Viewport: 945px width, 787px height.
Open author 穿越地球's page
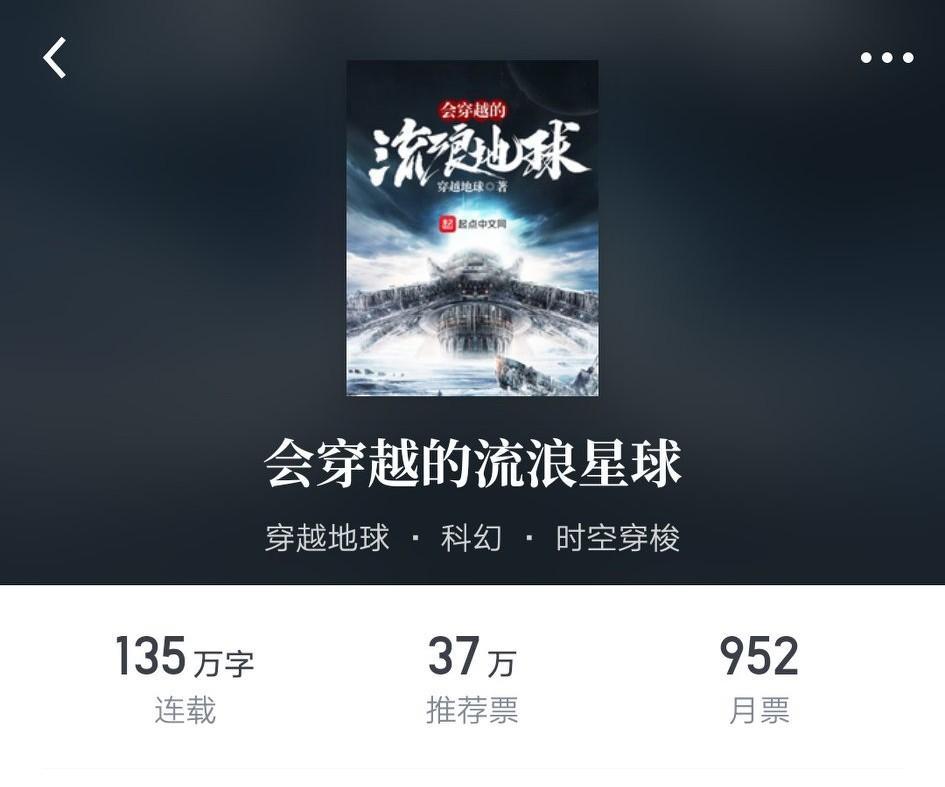point(327,539)
